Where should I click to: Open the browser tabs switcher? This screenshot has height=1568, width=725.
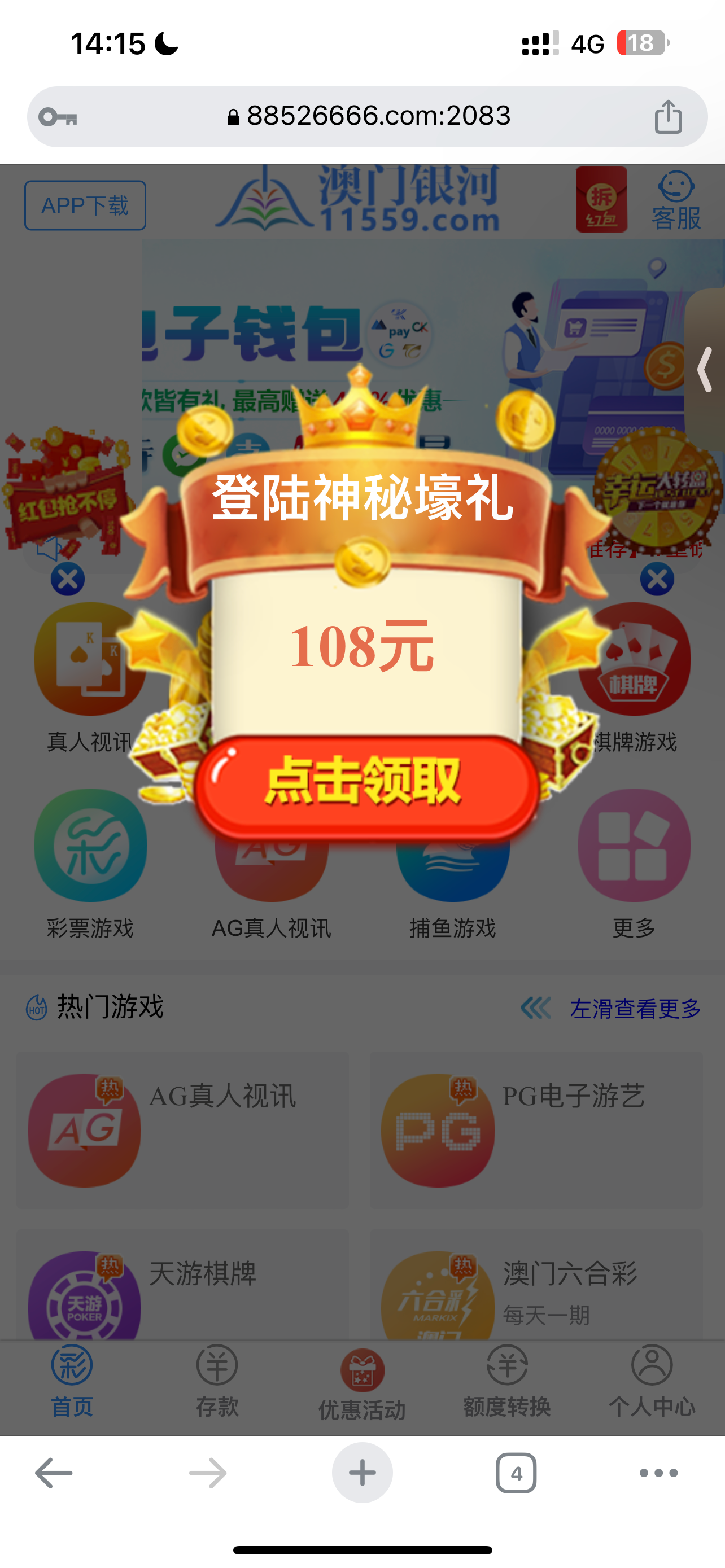click(x=516, y=1473)
